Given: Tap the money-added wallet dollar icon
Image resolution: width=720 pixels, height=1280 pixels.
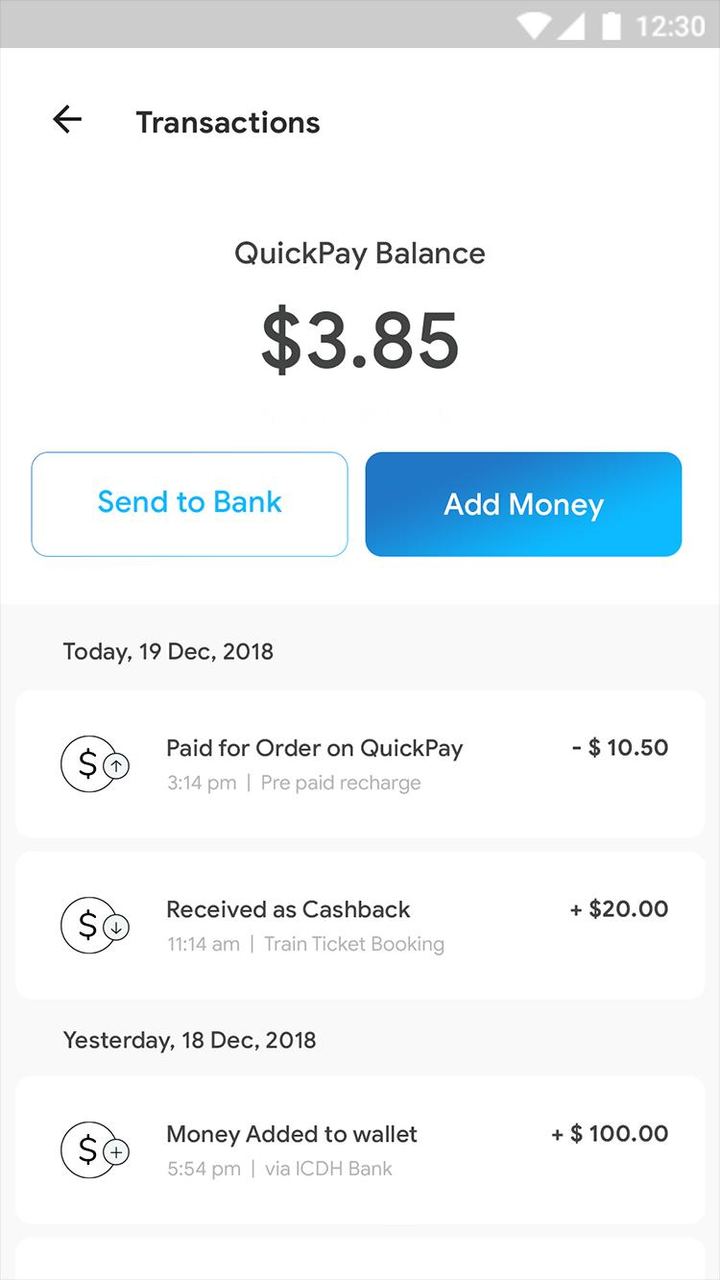Looking at the screenshot, I should (88, 1149).
